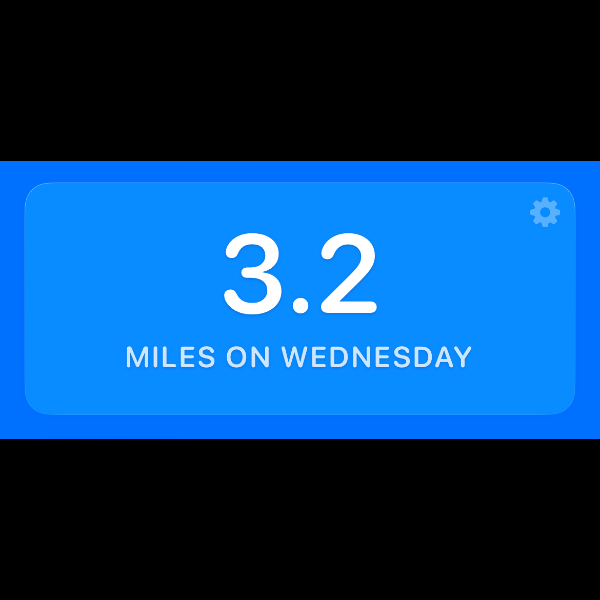Open the settings gear icon
This screenshot has height=600, width=600.
pos(545,212)
